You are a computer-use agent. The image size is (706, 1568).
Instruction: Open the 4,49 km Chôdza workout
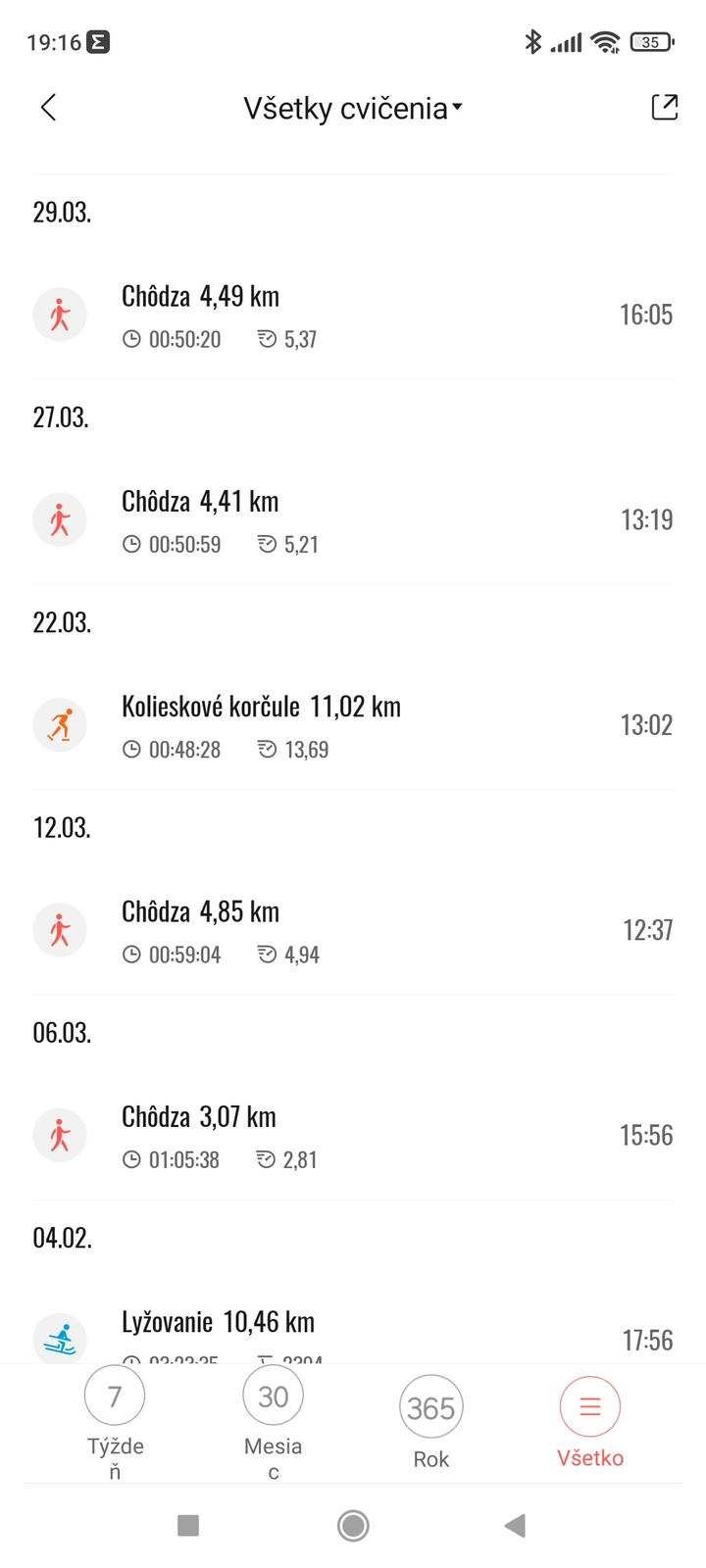(353, 316)
